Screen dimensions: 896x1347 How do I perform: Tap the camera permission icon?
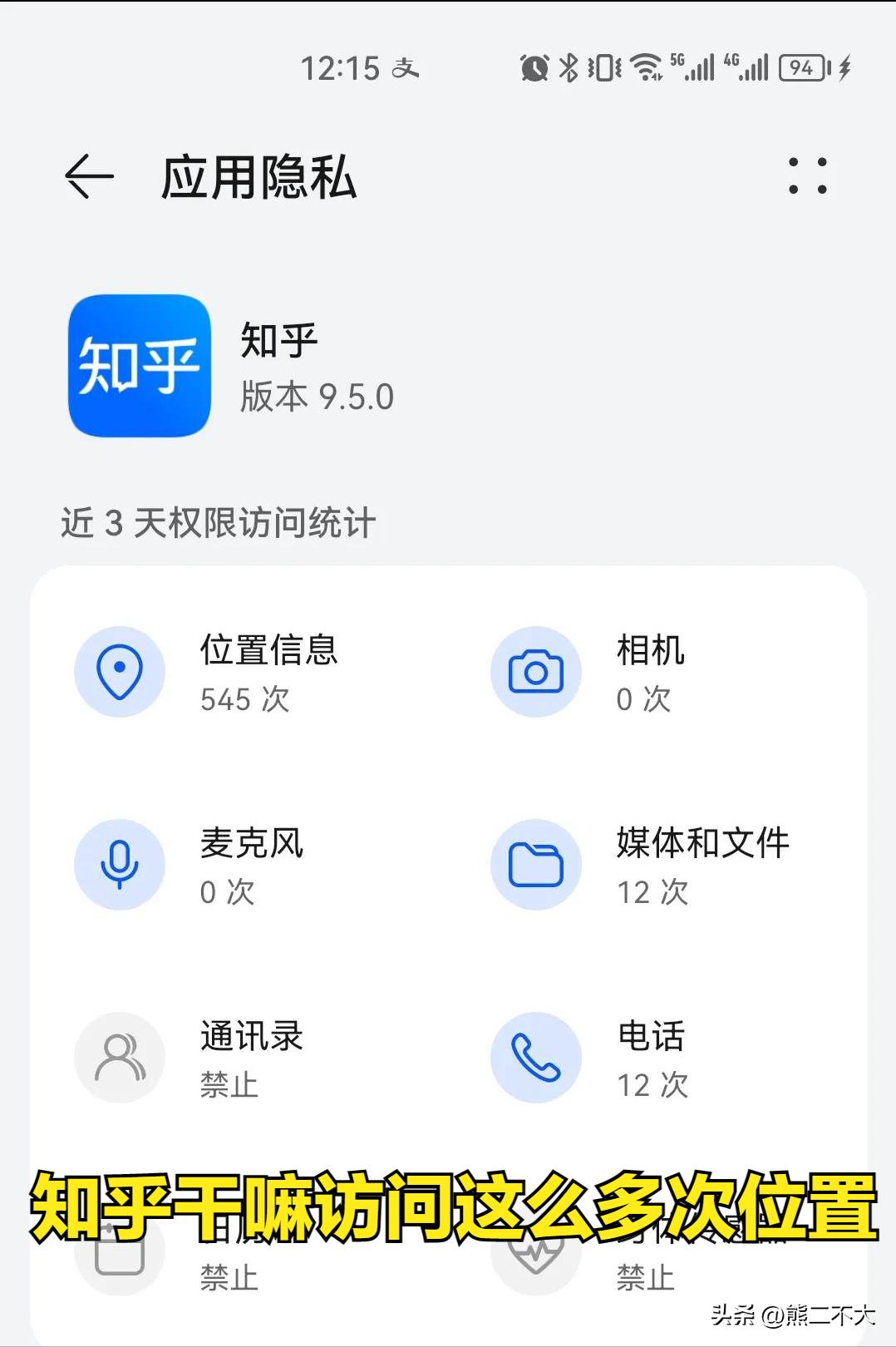(536, 672)
